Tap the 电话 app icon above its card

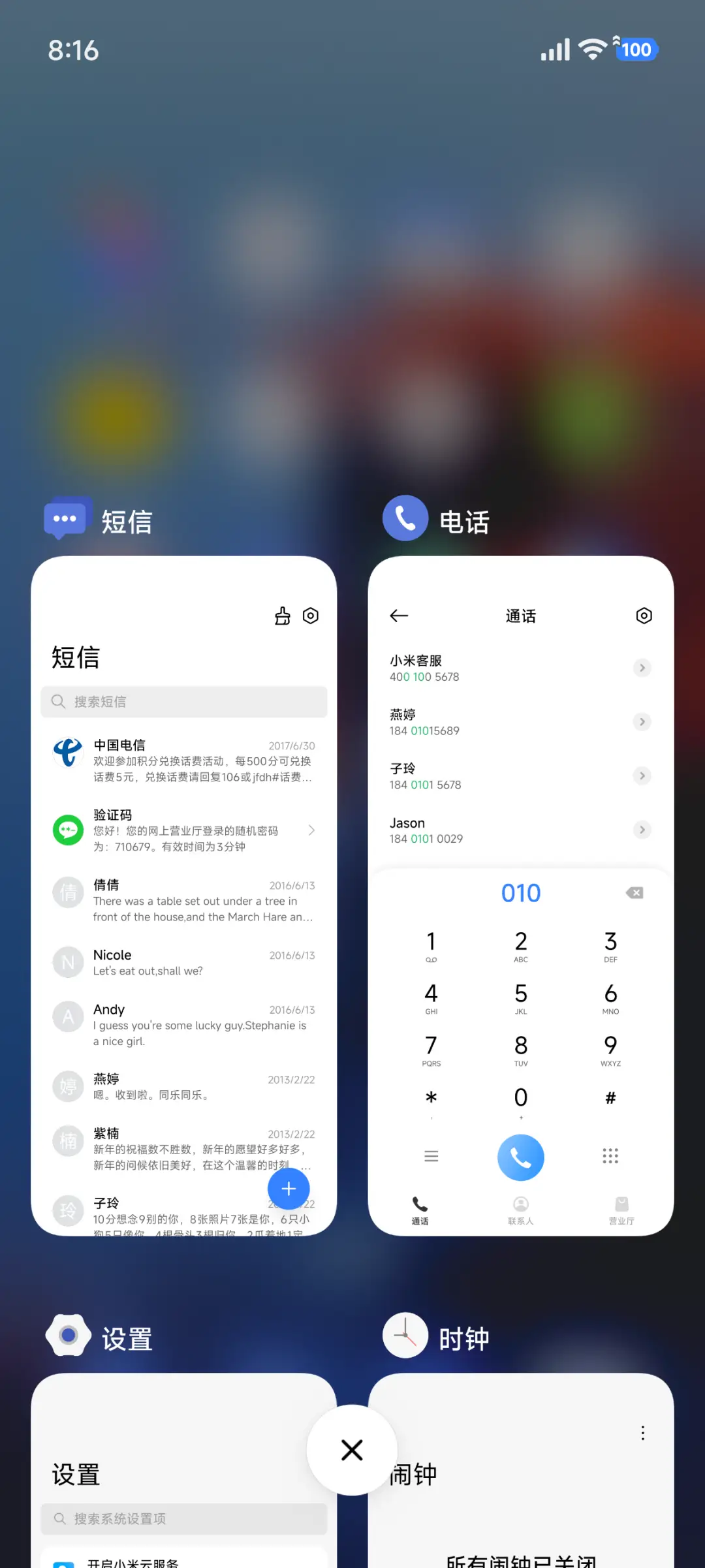tap(405, 518)
